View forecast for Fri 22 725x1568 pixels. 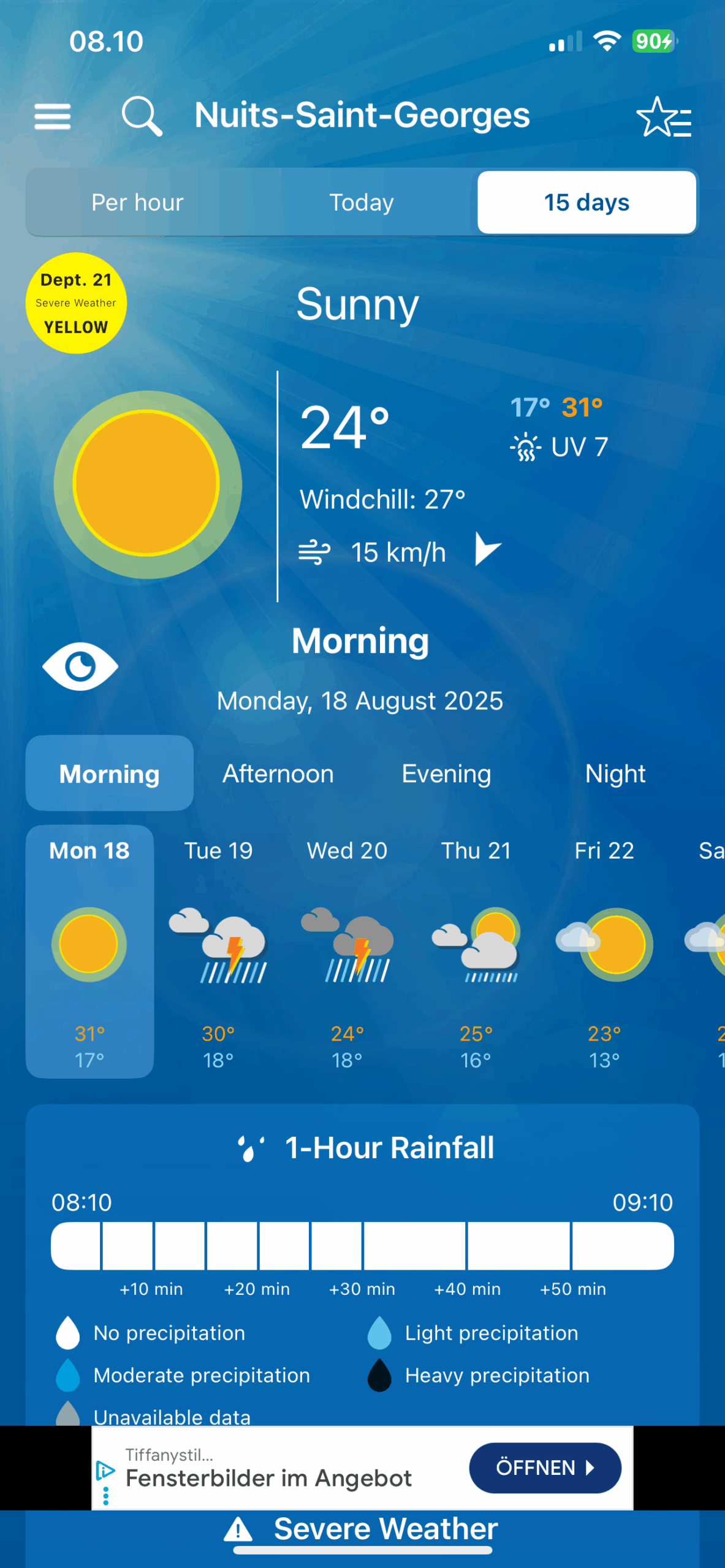click(604, 951)
